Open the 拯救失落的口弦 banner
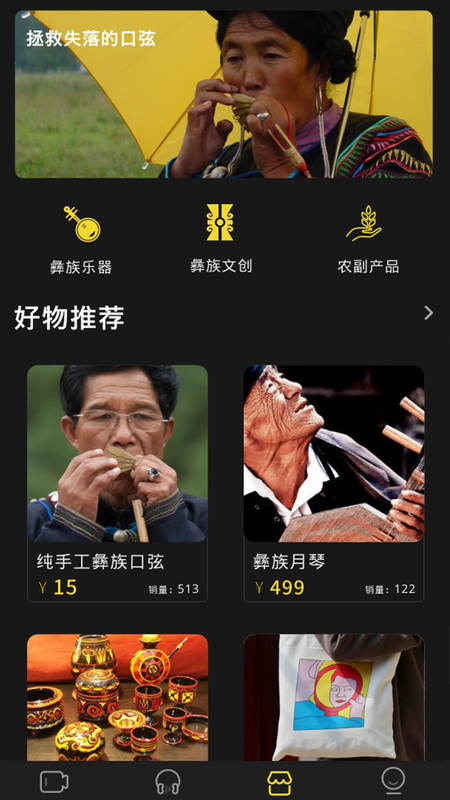This screenshot has width=450, height=800. 223,94
